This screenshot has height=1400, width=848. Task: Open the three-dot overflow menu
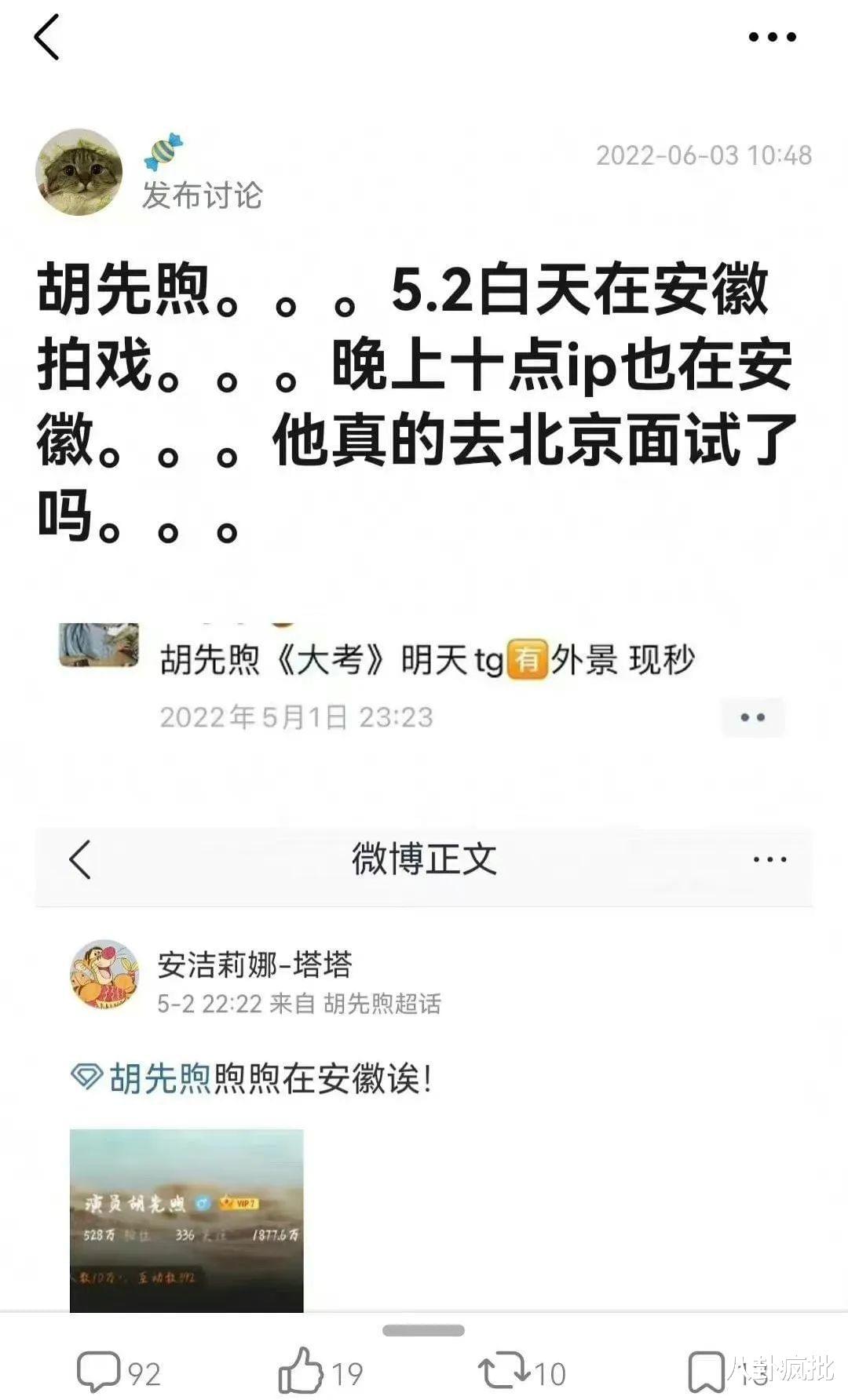pos(772,37)
